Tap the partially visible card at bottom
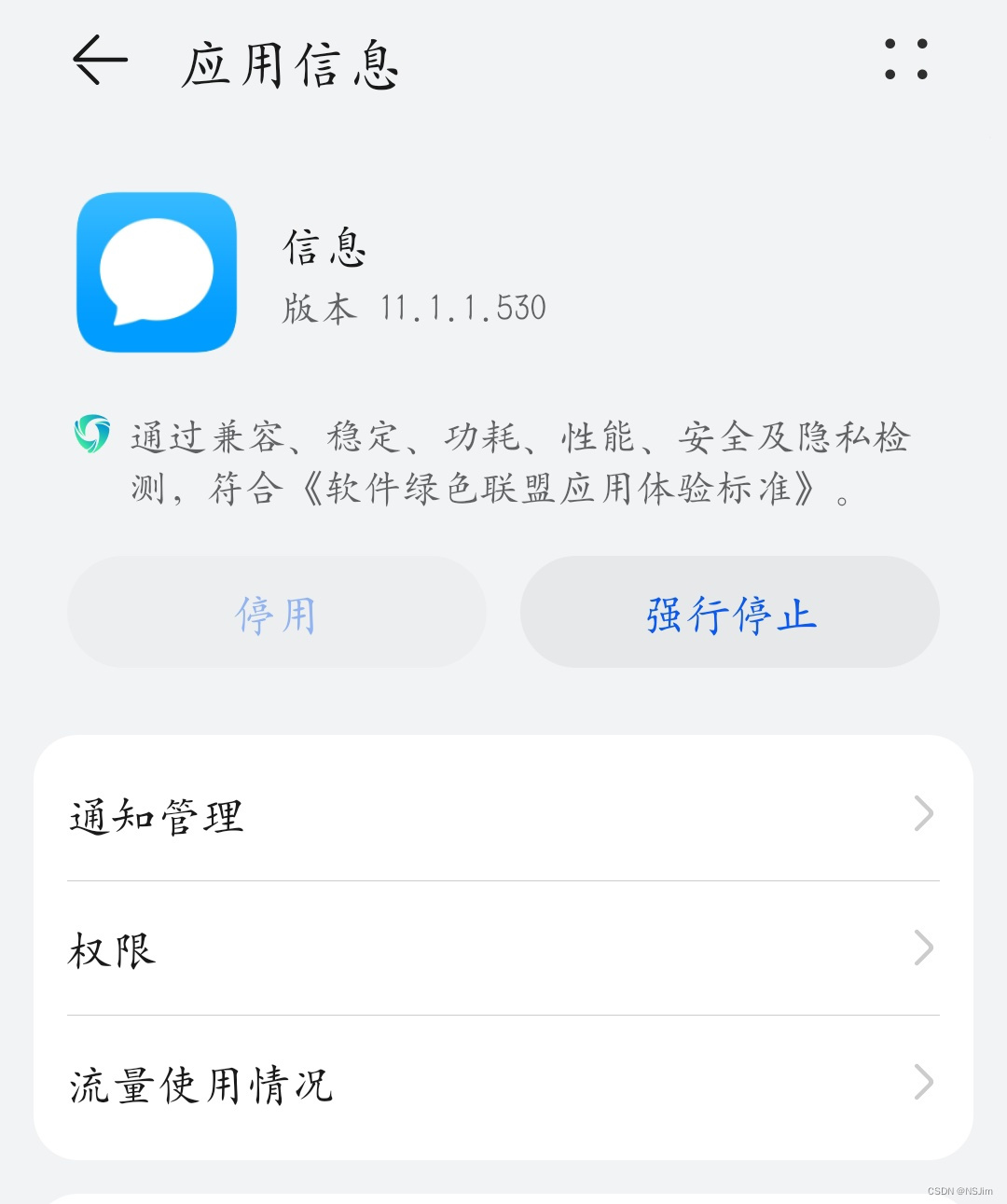1007x1204 pixels. [x=504, y=1197]
